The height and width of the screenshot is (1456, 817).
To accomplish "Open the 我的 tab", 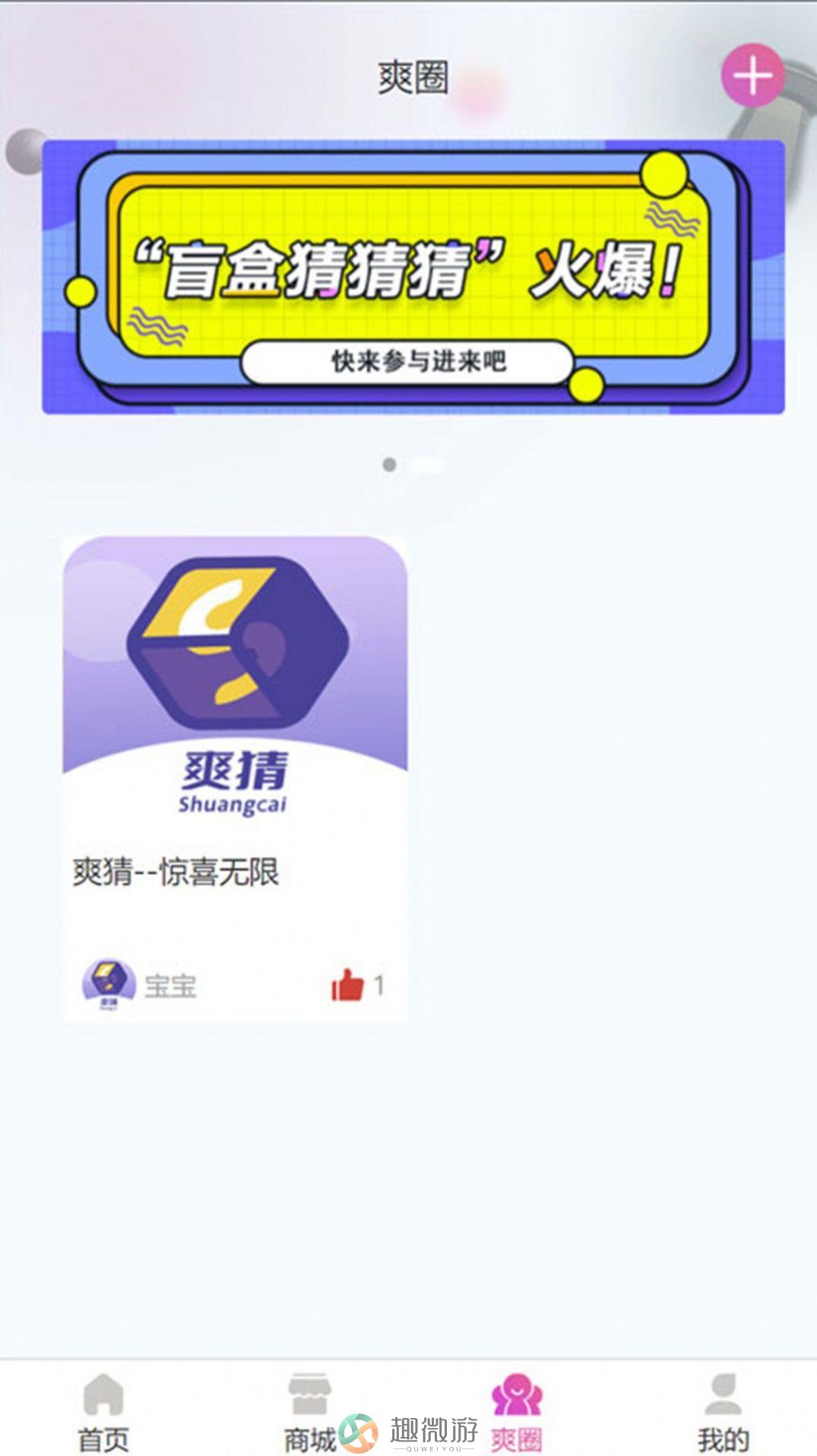I will (723, 1412).
